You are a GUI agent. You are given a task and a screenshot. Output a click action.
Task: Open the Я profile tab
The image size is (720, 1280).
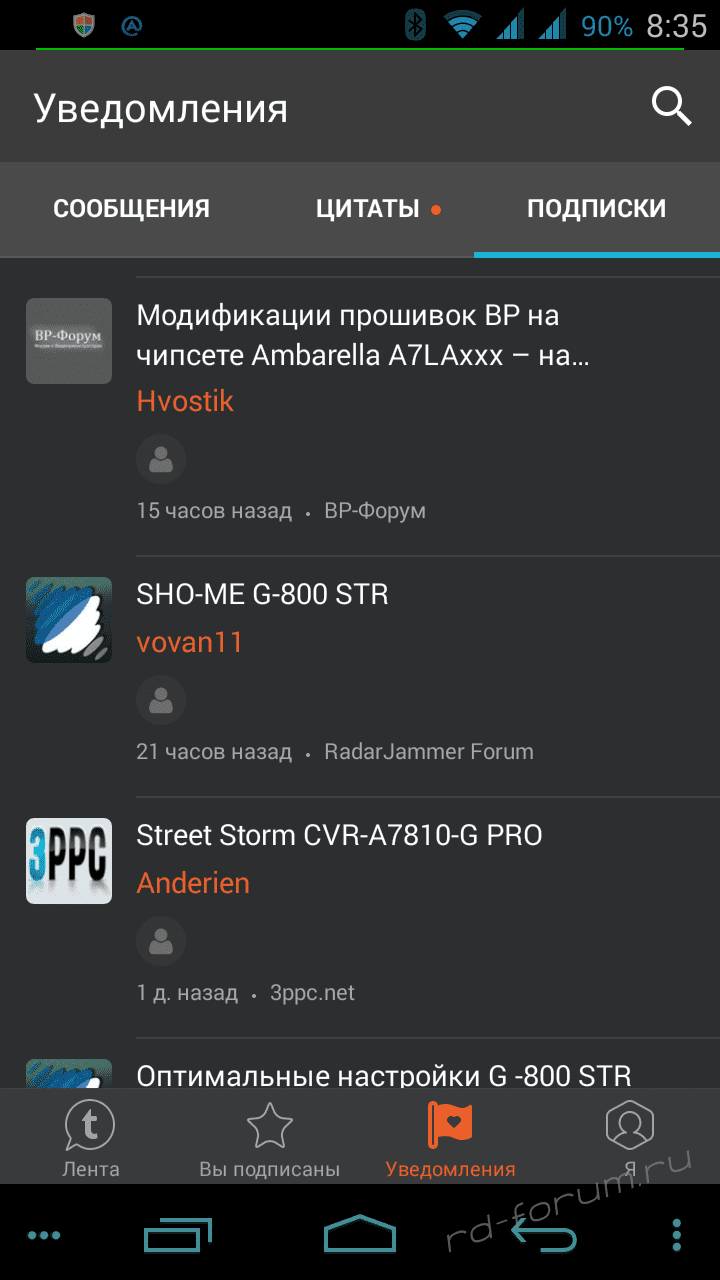click(630, 1137)
